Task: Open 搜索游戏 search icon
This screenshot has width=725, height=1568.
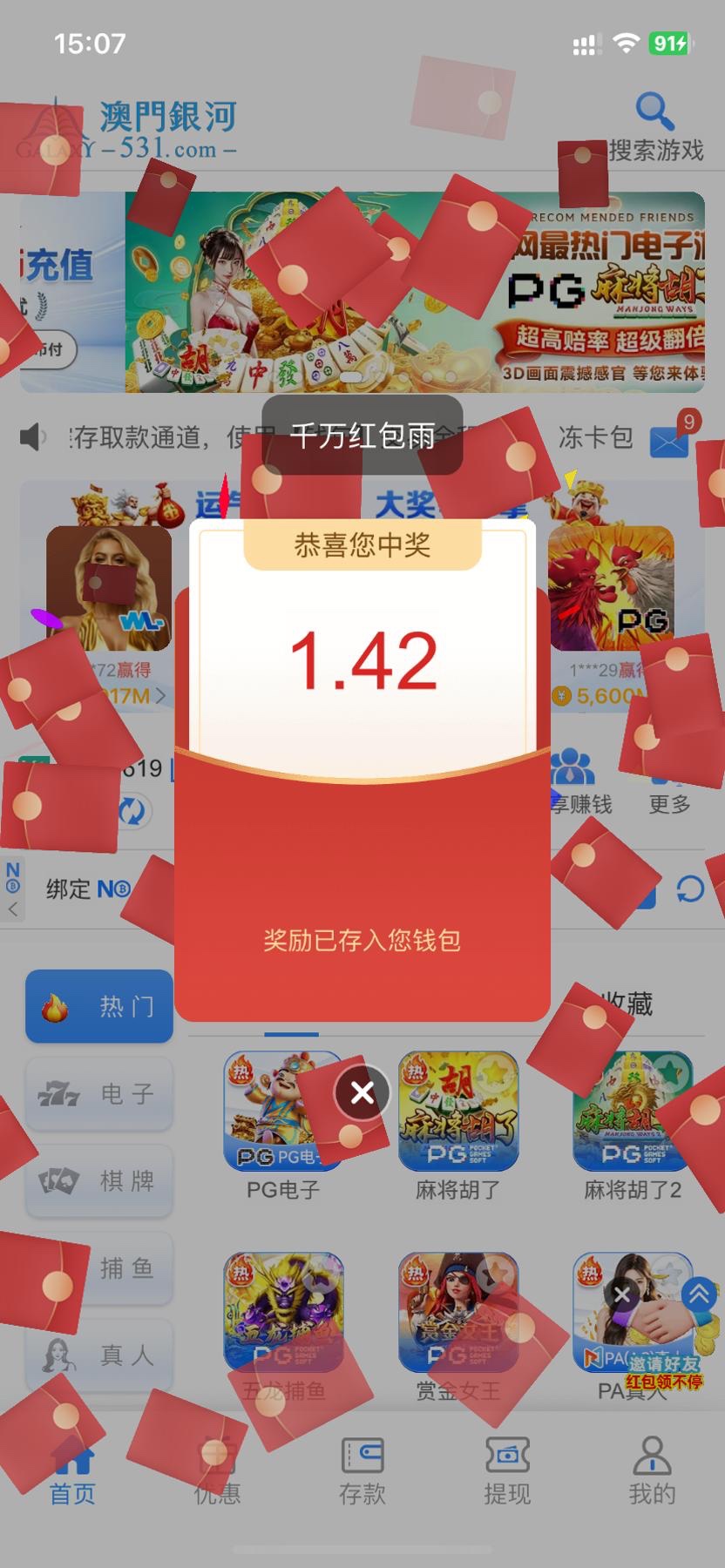Action: click(x=655, y=113)
